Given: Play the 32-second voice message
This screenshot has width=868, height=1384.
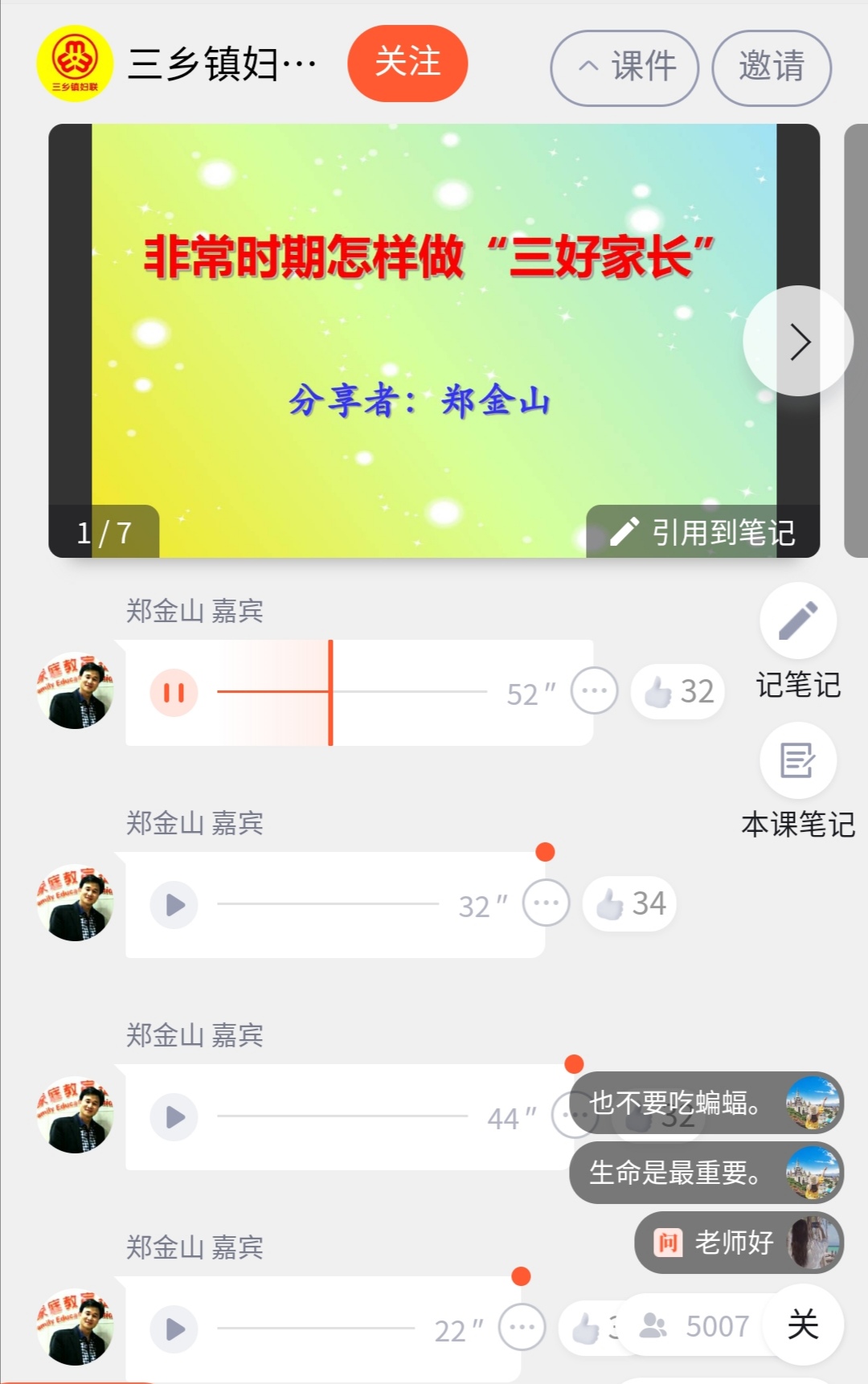Looking at the screenshot, I should [x=174, y=905].
